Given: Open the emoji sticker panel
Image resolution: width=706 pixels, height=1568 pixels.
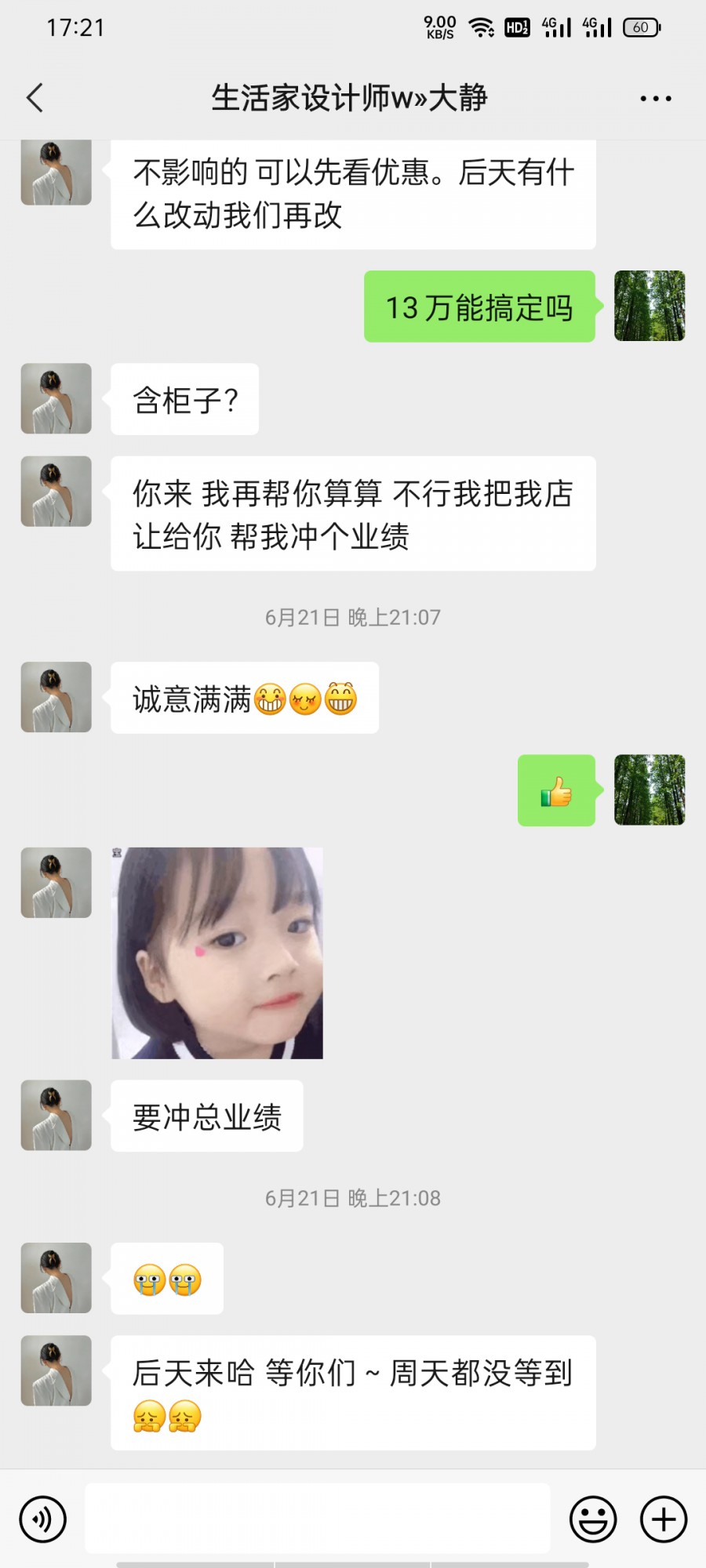Looking at the screenshot, I should [593, 1519].
